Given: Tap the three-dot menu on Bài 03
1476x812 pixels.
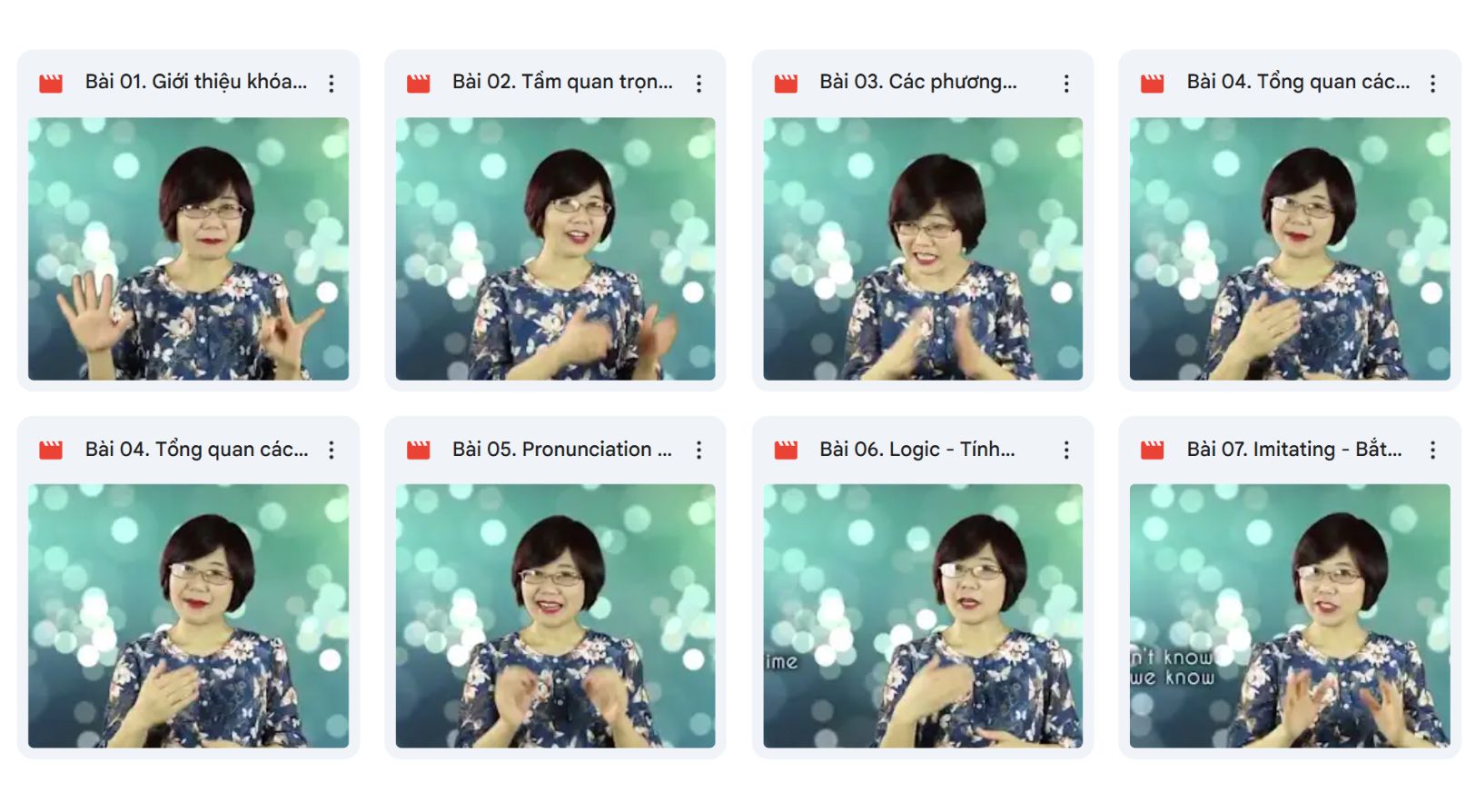Looking at the screenshot, I should [x=1066, y=84].
